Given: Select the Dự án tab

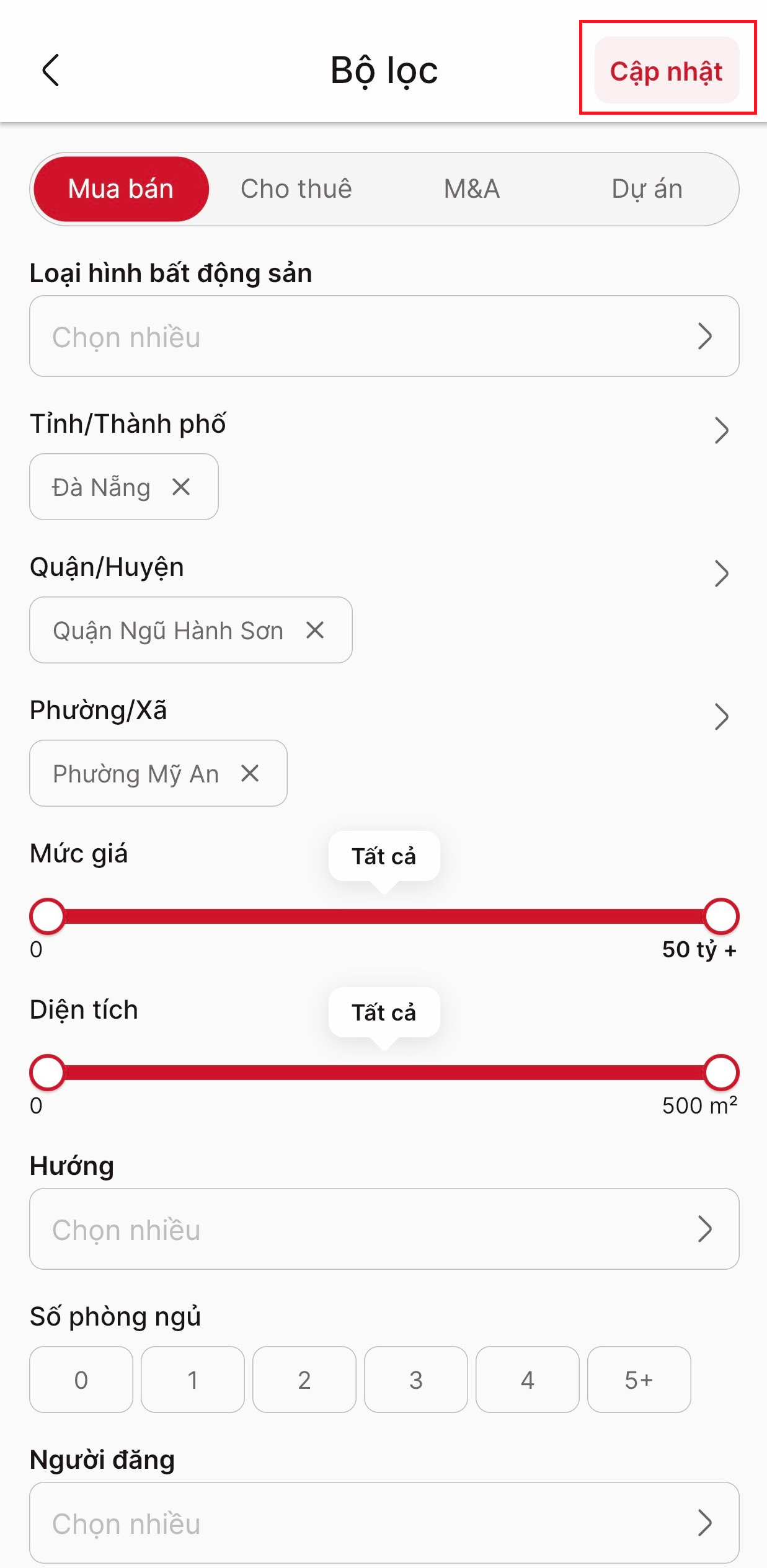Looking at the screenshot, I should pyautogui.click(x=647, y=189).
